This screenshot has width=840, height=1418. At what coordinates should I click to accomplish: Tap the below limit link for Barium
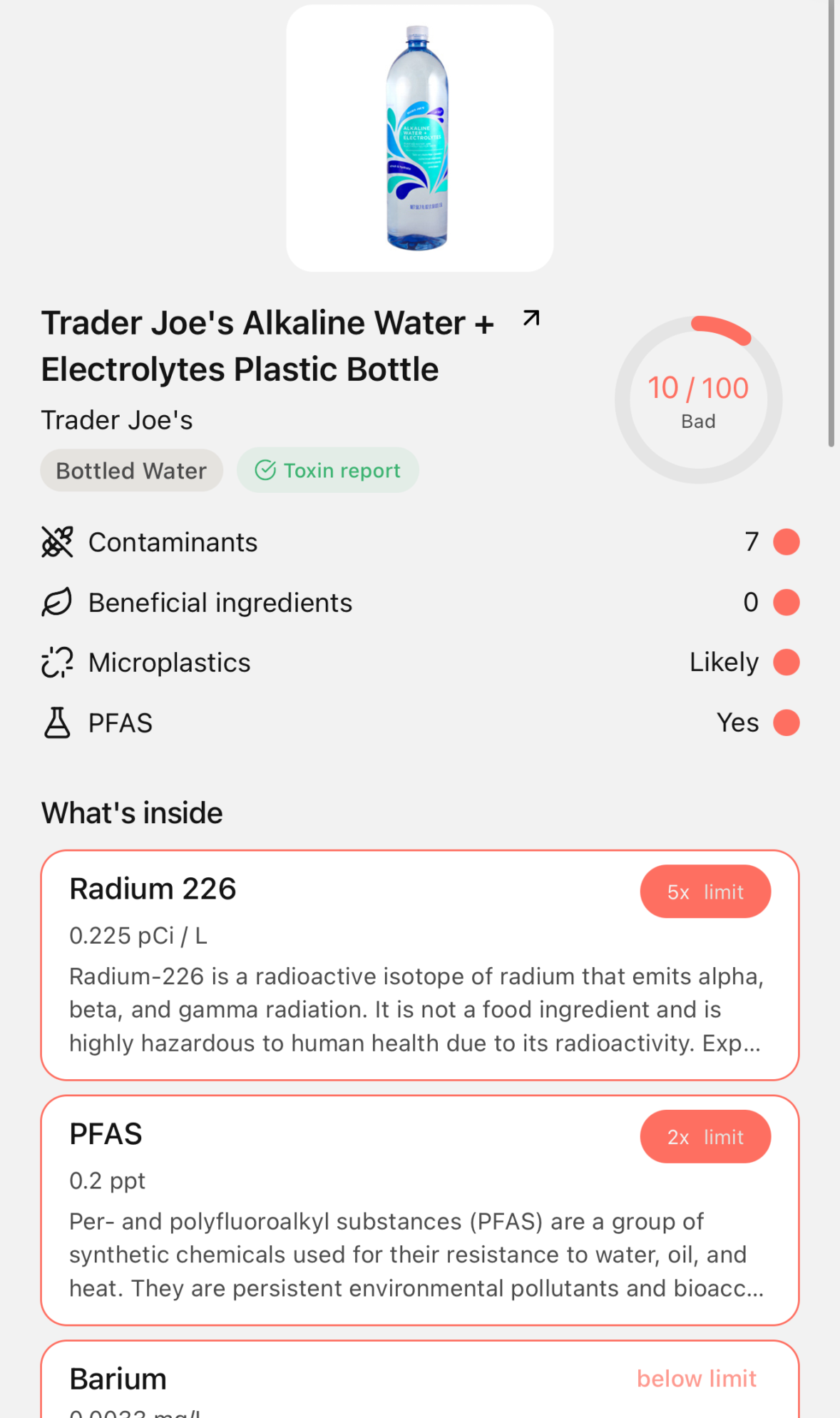click(697, 1378)
